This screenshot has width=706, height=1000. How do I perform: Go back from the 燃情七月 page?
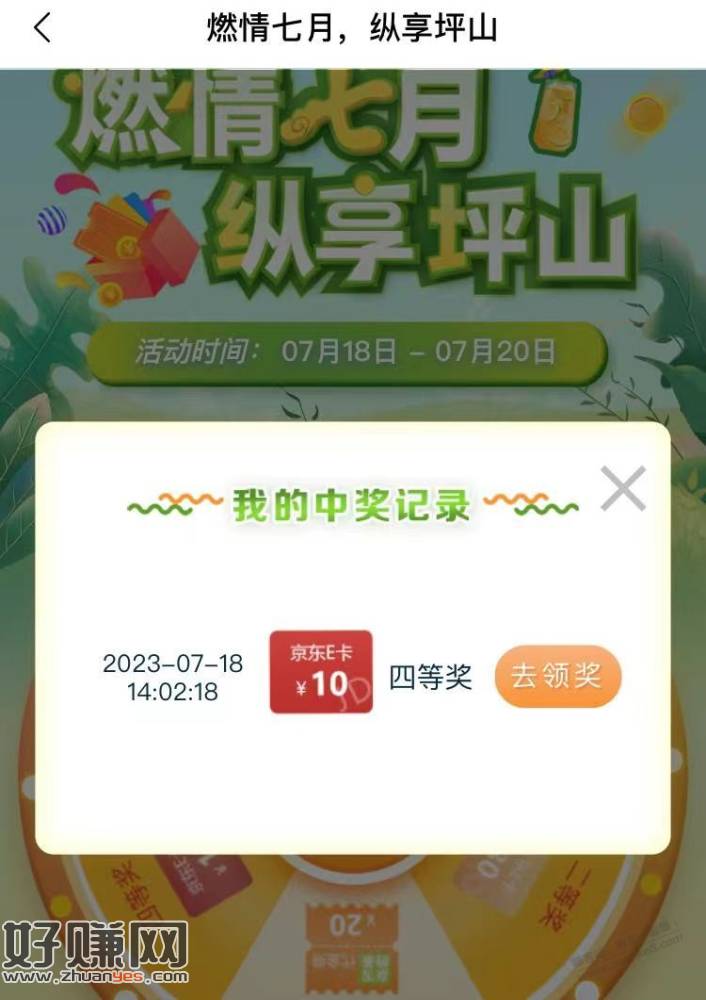click(42, 28)
